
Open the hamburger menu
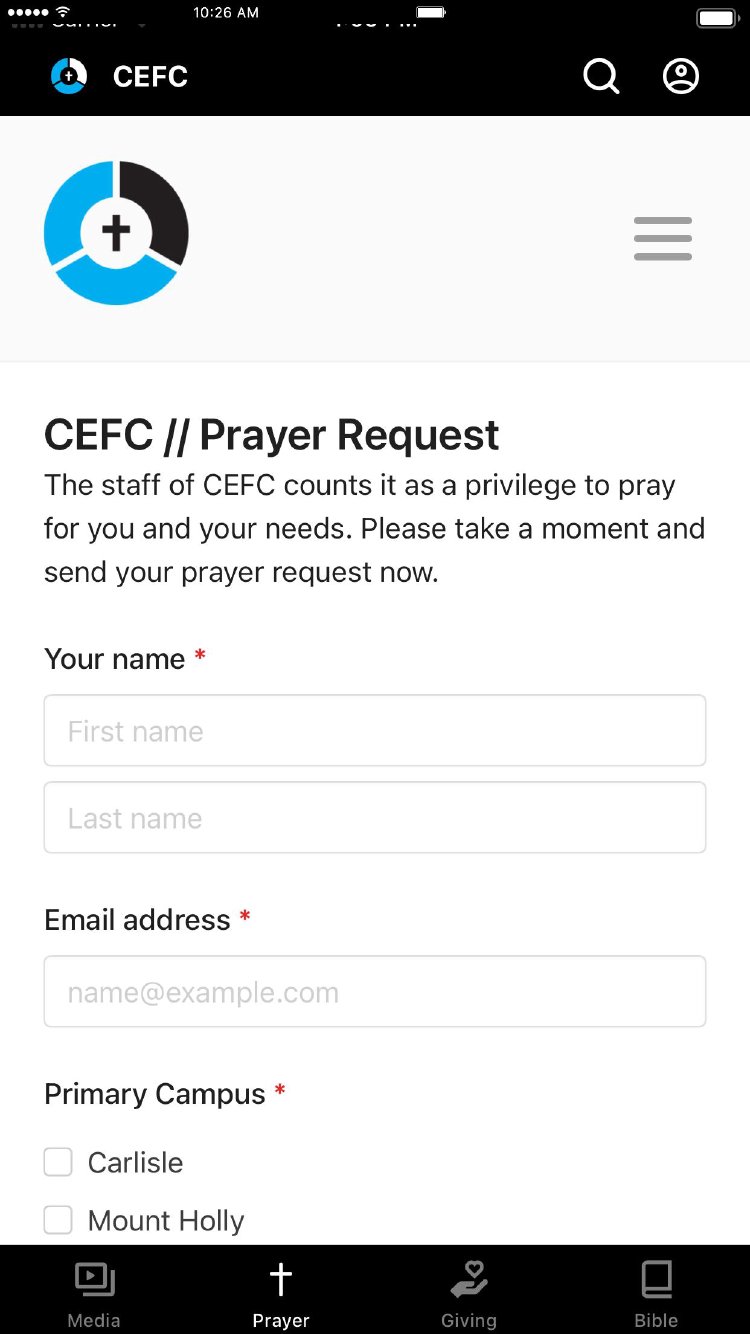662,239
